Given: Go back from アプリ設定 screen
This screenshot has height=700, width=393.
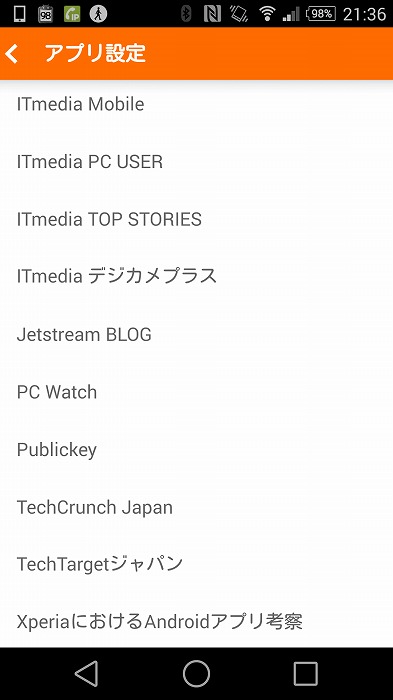Looking at the screenshot, I should tap(13, 54).
